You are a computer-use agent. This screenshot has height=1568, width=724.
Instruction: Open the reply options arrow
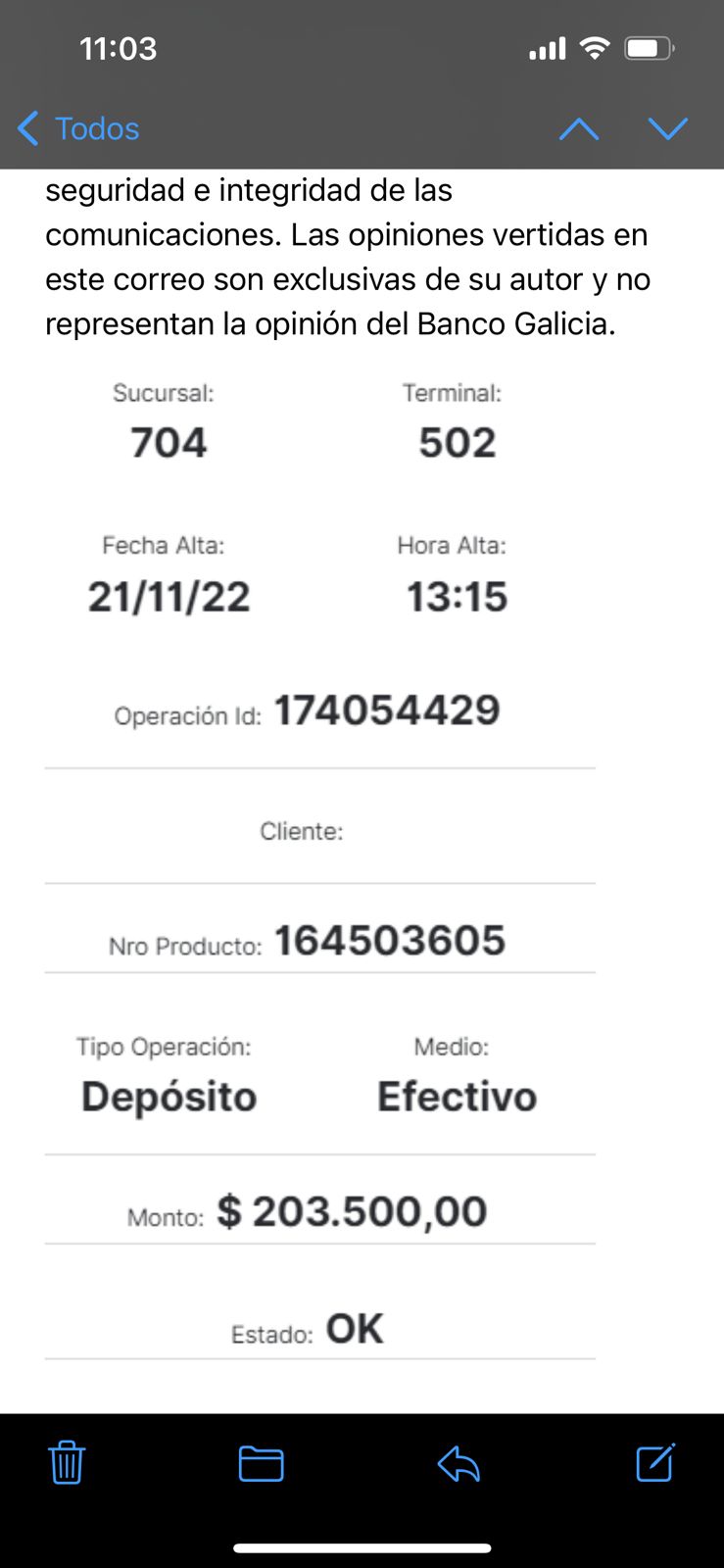click(459, 1464)
